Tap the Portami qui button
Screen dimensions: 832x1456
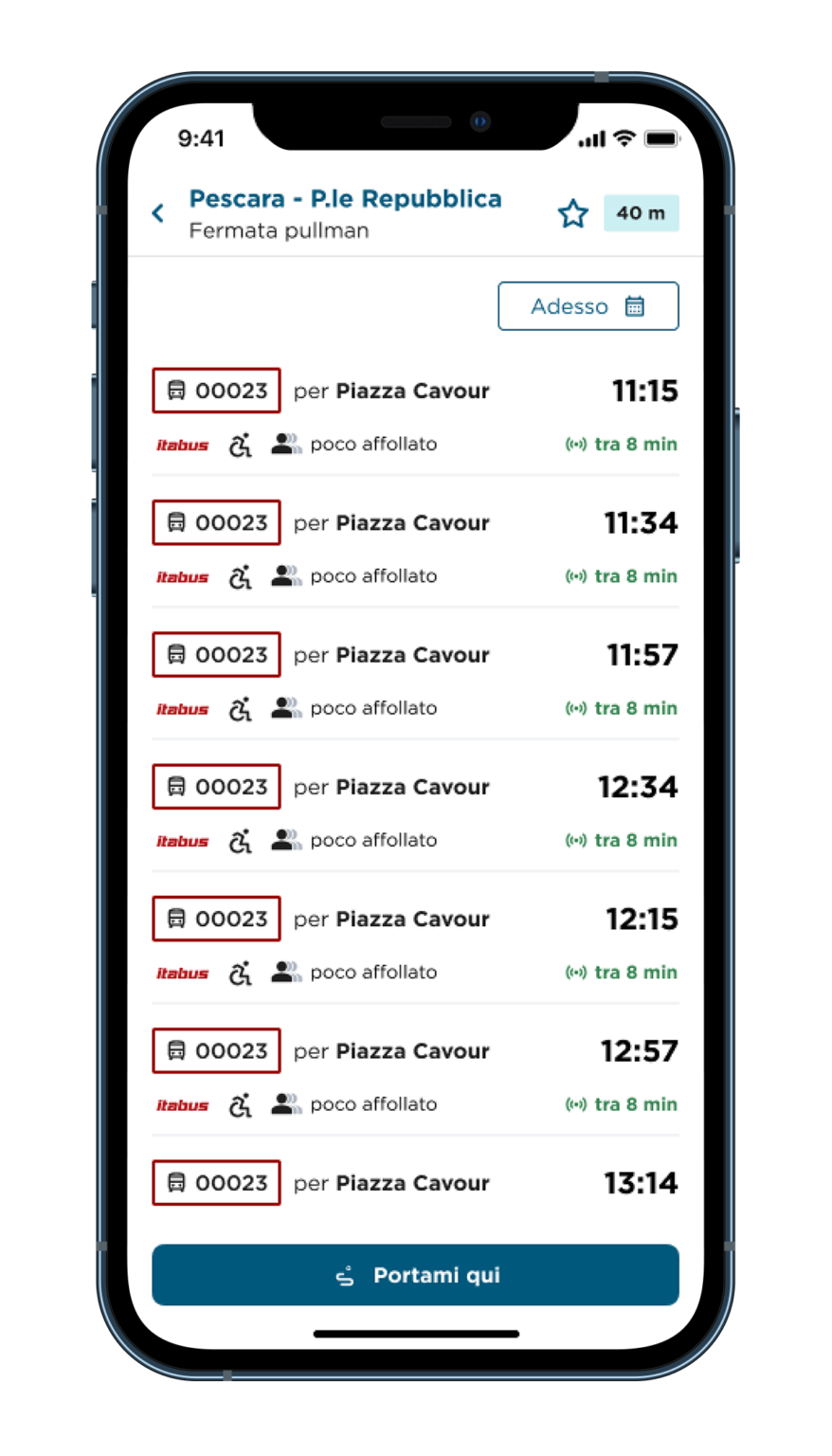[415, 1275]
